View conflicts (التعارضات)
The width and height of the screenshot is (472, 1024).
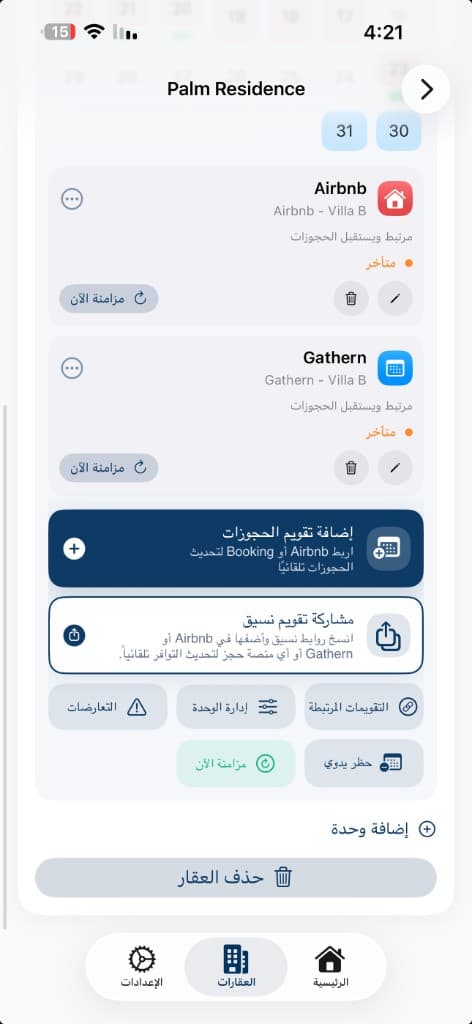pos(108,707)
